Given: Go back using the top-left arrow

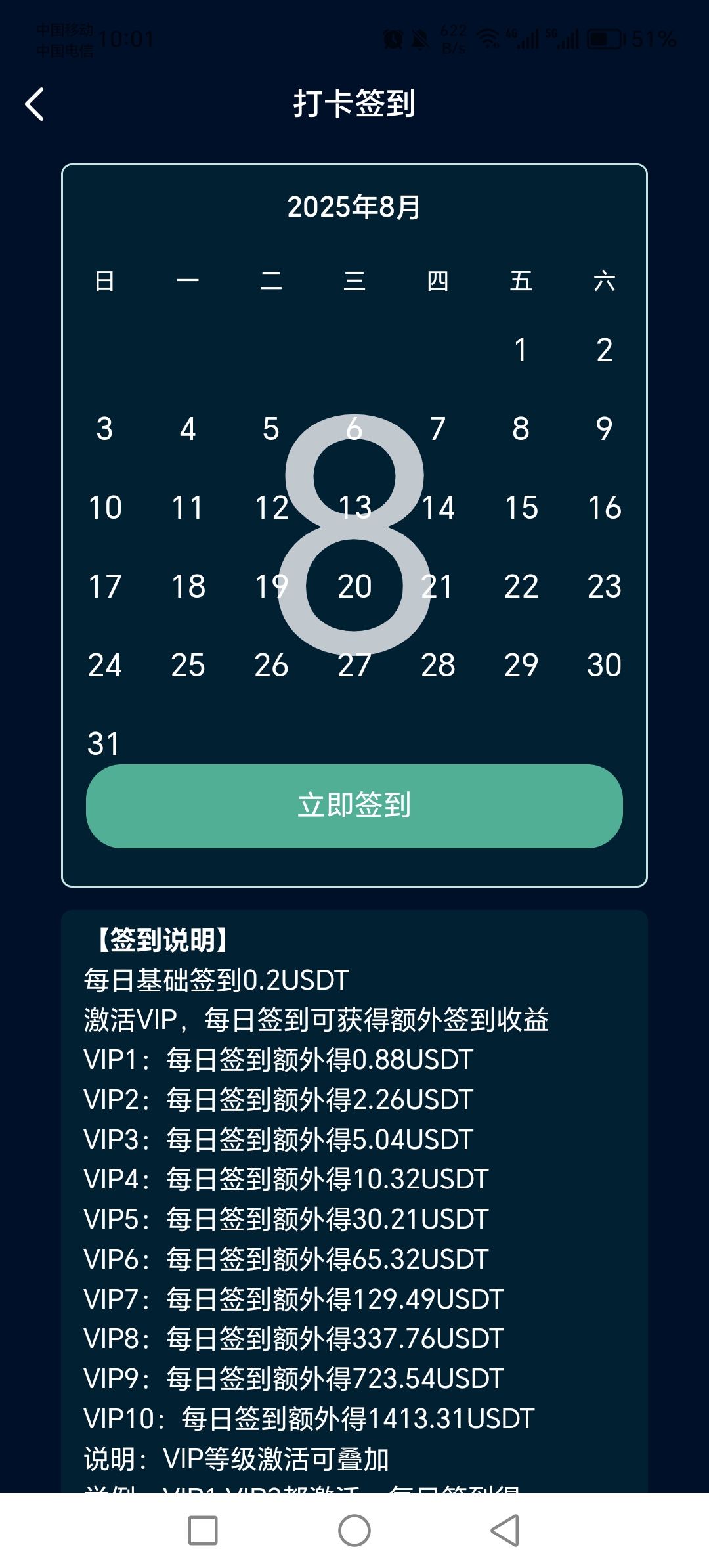Looking at the screenshot, I should click(x=35, y=104).
